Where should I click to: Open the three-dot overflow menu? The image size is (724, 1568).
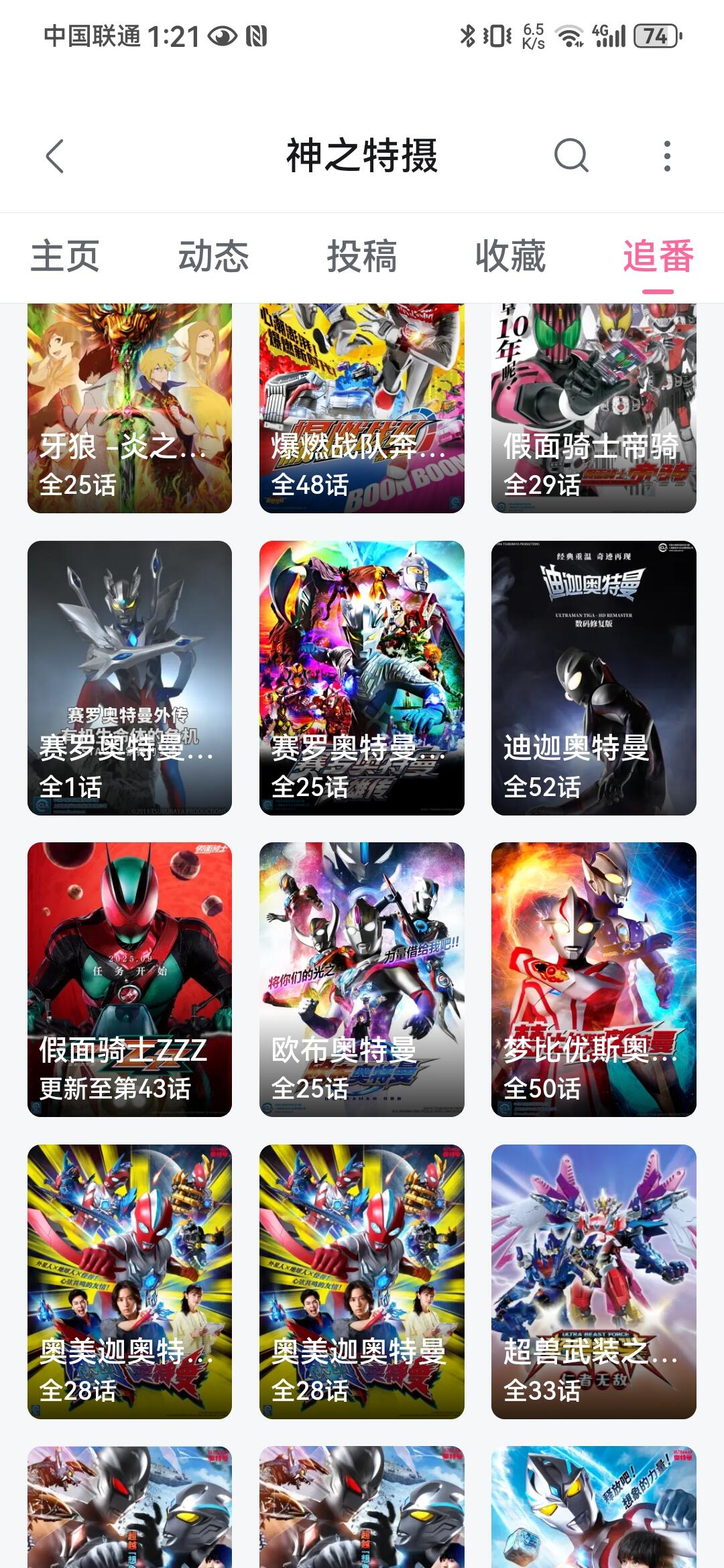(666, 156)
